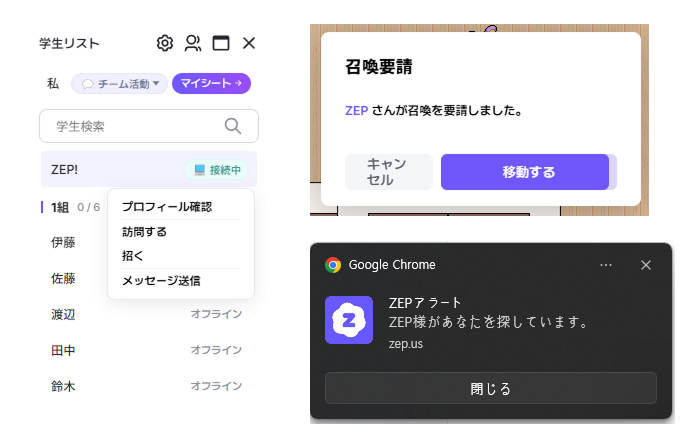
Task: Close the student list panel
Action: click(x=249, y=43)
